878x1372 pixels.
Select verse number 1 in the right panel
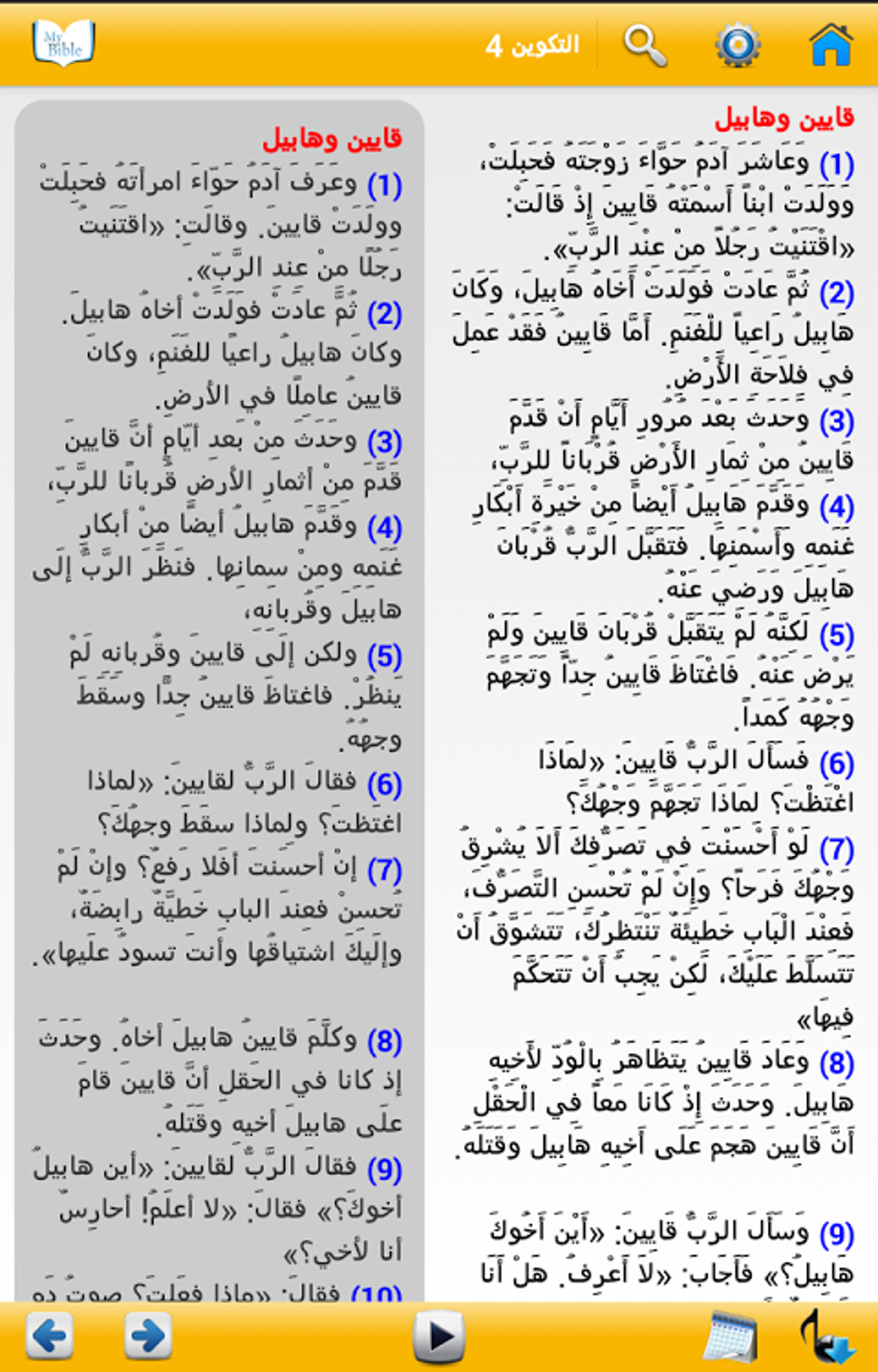pyautogui.click(x=834, y=162)
